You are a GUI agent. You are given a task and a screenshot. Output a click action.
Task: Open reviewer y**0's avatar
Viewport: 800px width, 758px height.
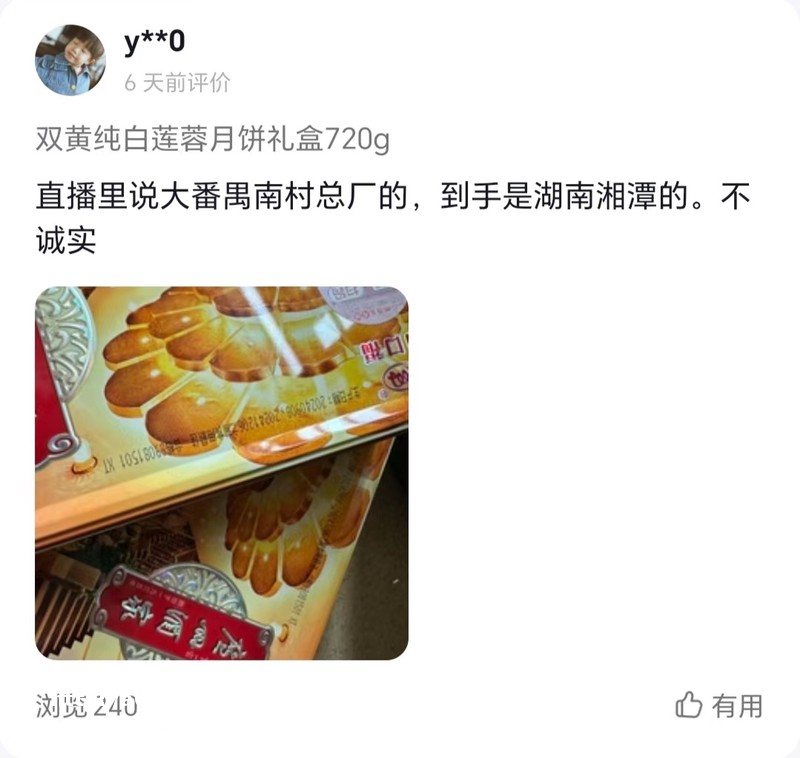[x=70, y=60]
